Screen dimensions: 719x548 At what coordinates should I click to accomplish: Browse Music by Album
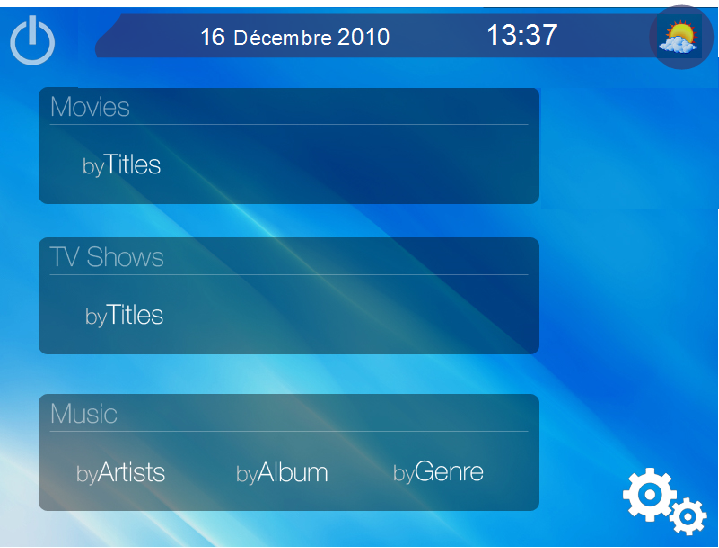click(282, 473)
